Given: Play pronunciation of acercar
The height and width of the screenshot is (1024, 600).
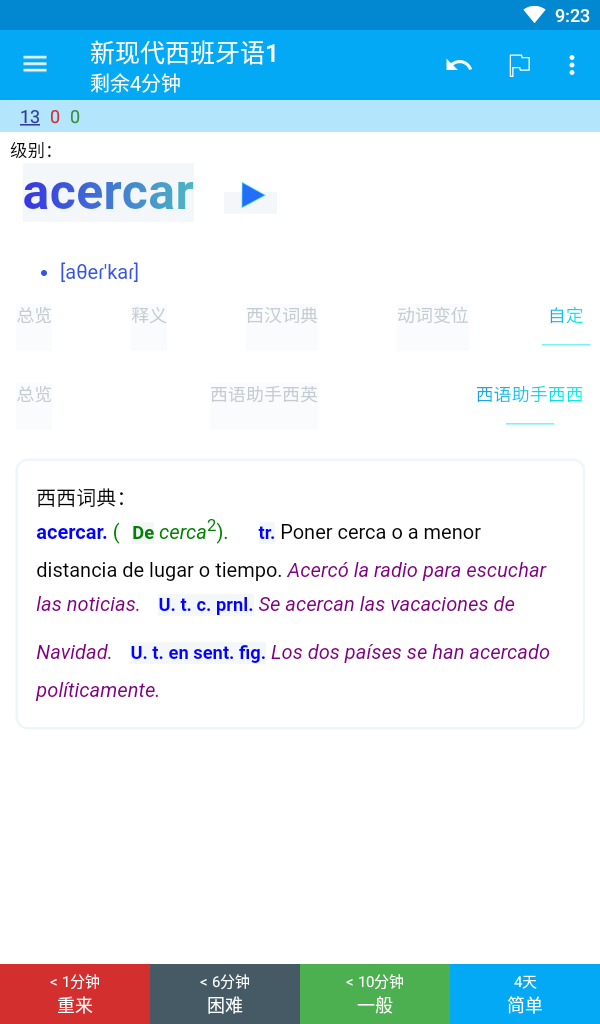Looking at the screenshot, I should pyautogui.click(x=251, y=195).
